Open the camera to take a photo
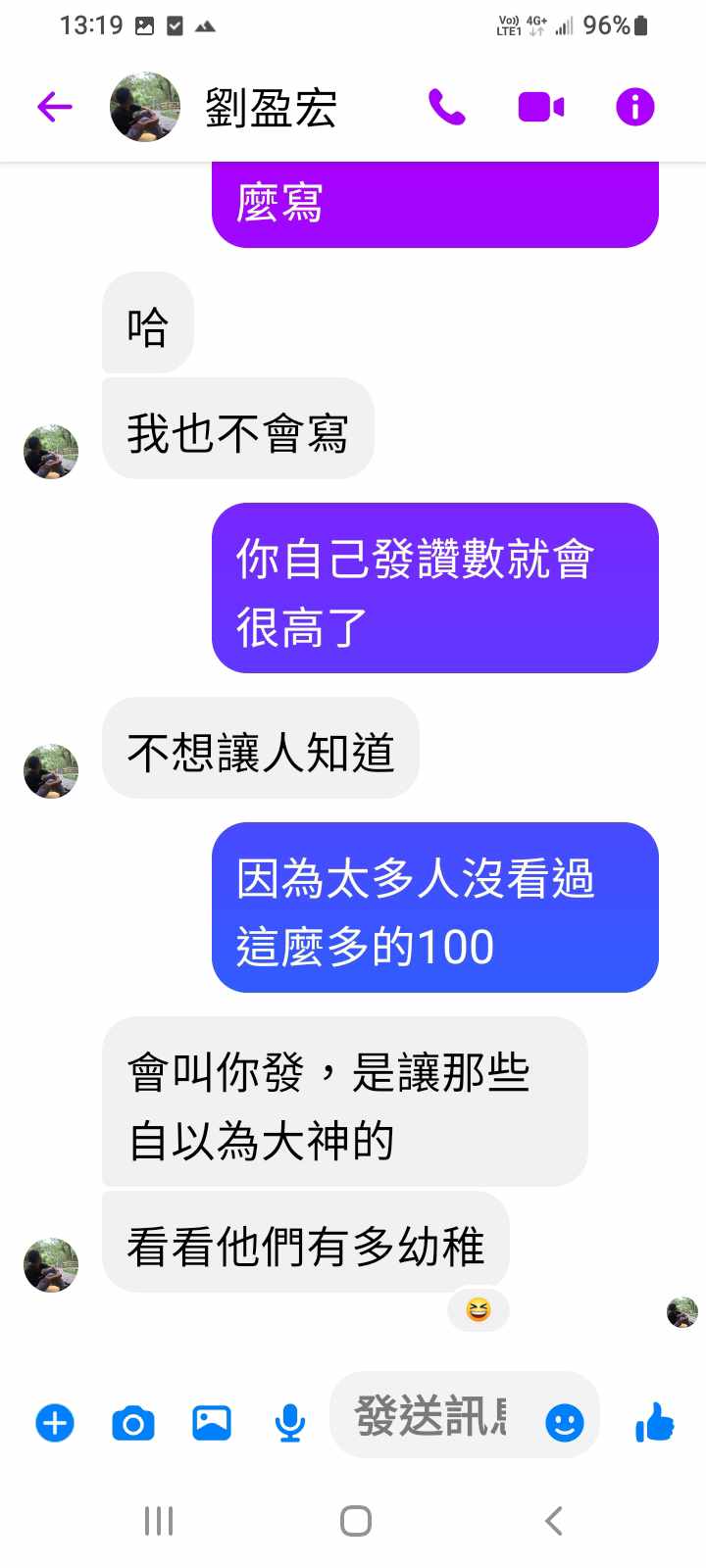 click(133, 1422)
